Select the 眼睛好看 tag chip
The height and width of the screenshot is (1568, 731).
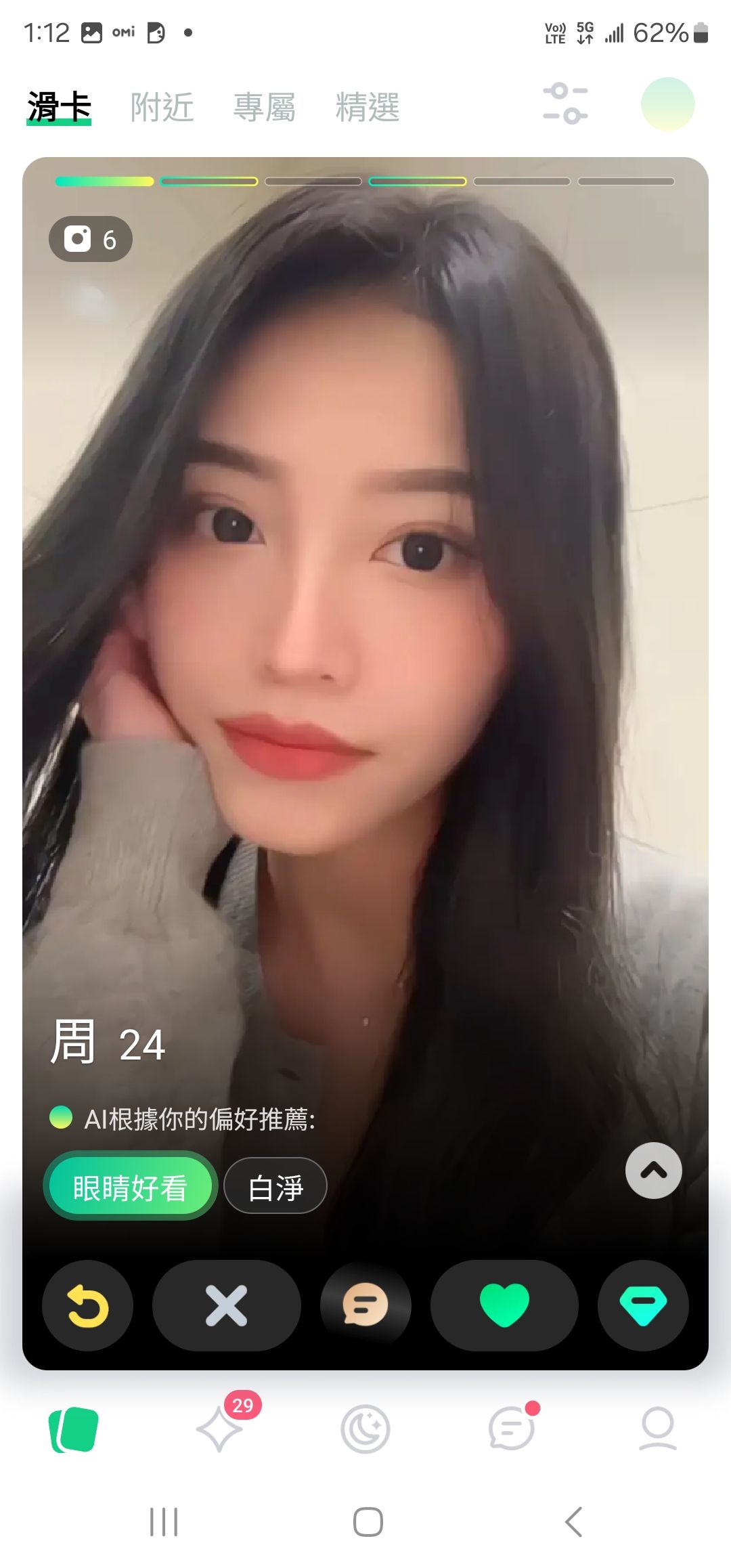tap(130, 1186)
